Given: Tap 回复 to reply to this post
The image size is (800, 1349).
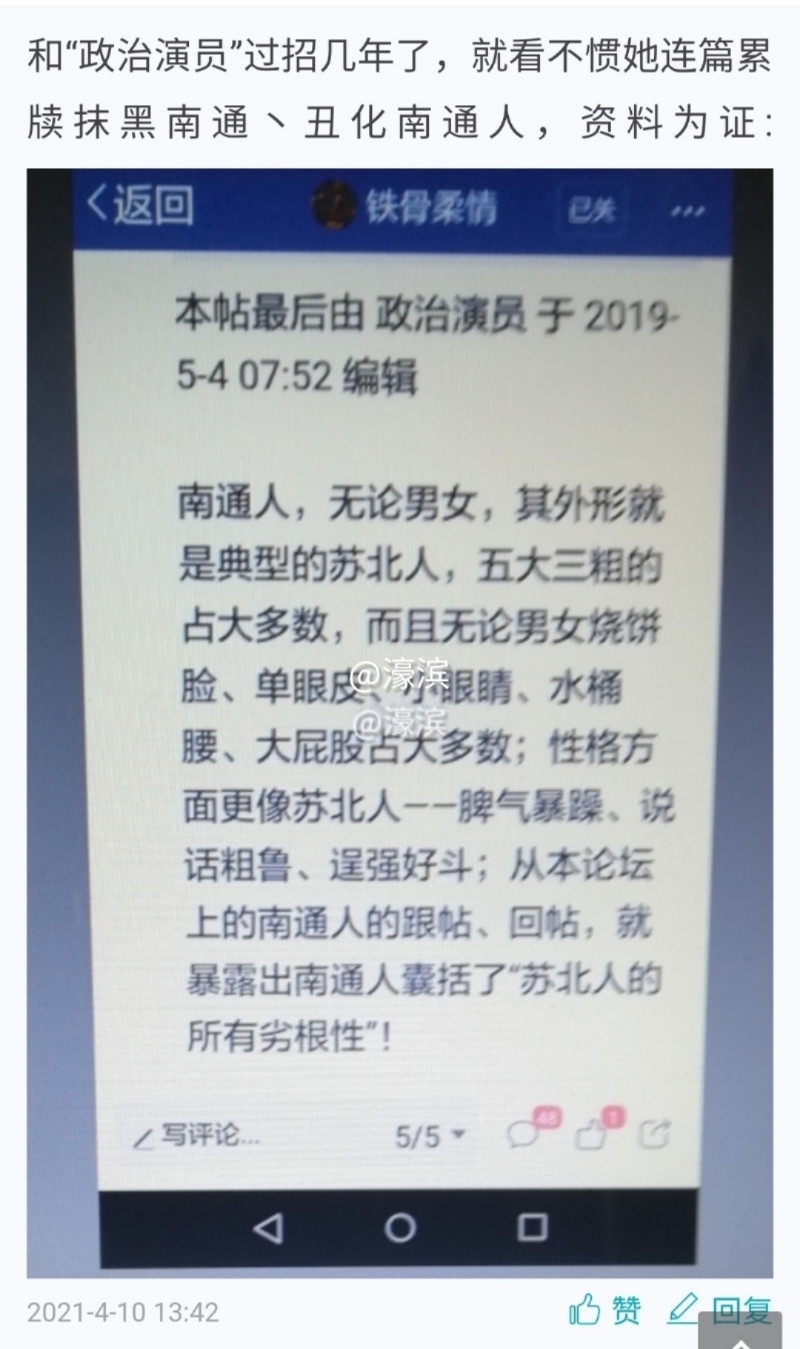Looking at the screenshot, I should pyautogui.click(x=690, y=1308).
